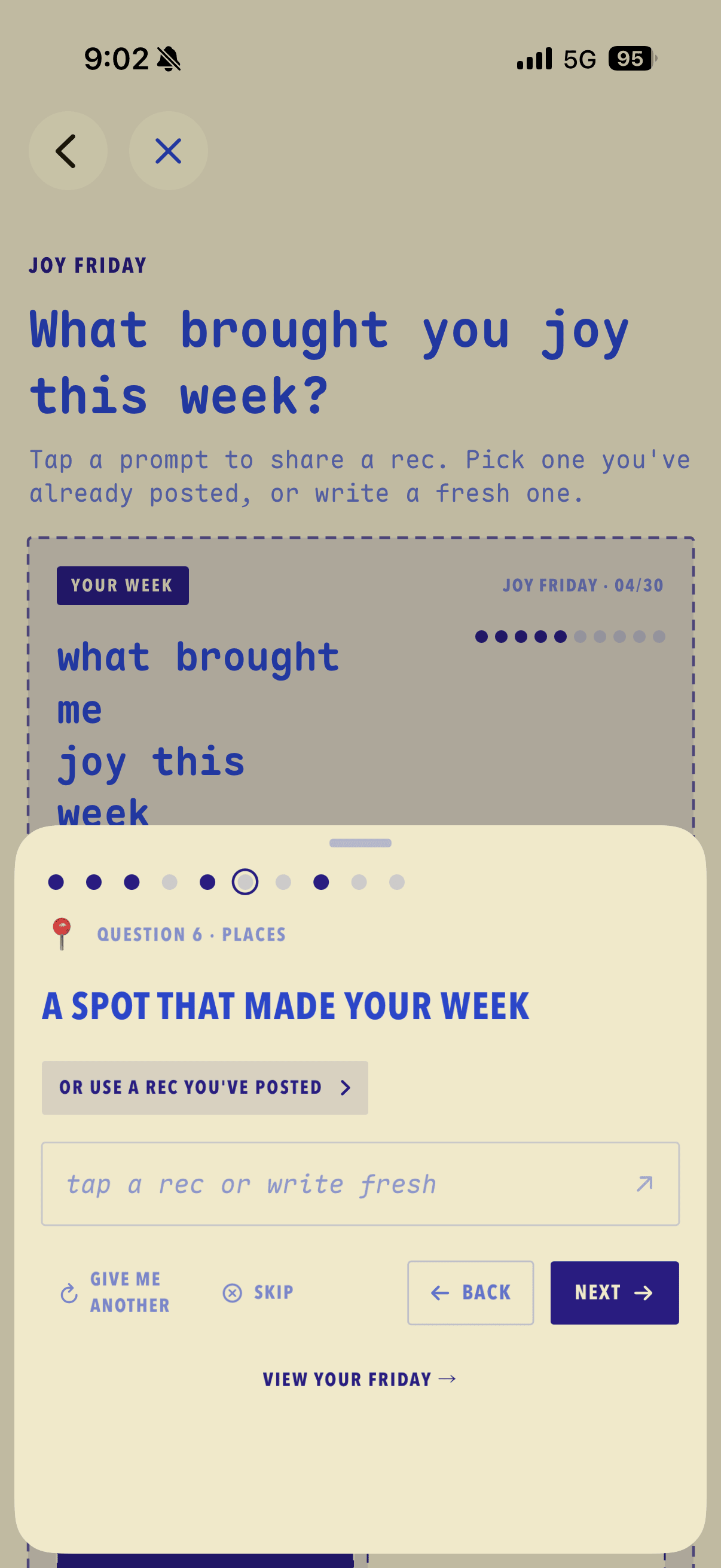Open View Your Friday link
Image resolution: width=721 pixels, height=1568 pixels.
pos(359,1378)
